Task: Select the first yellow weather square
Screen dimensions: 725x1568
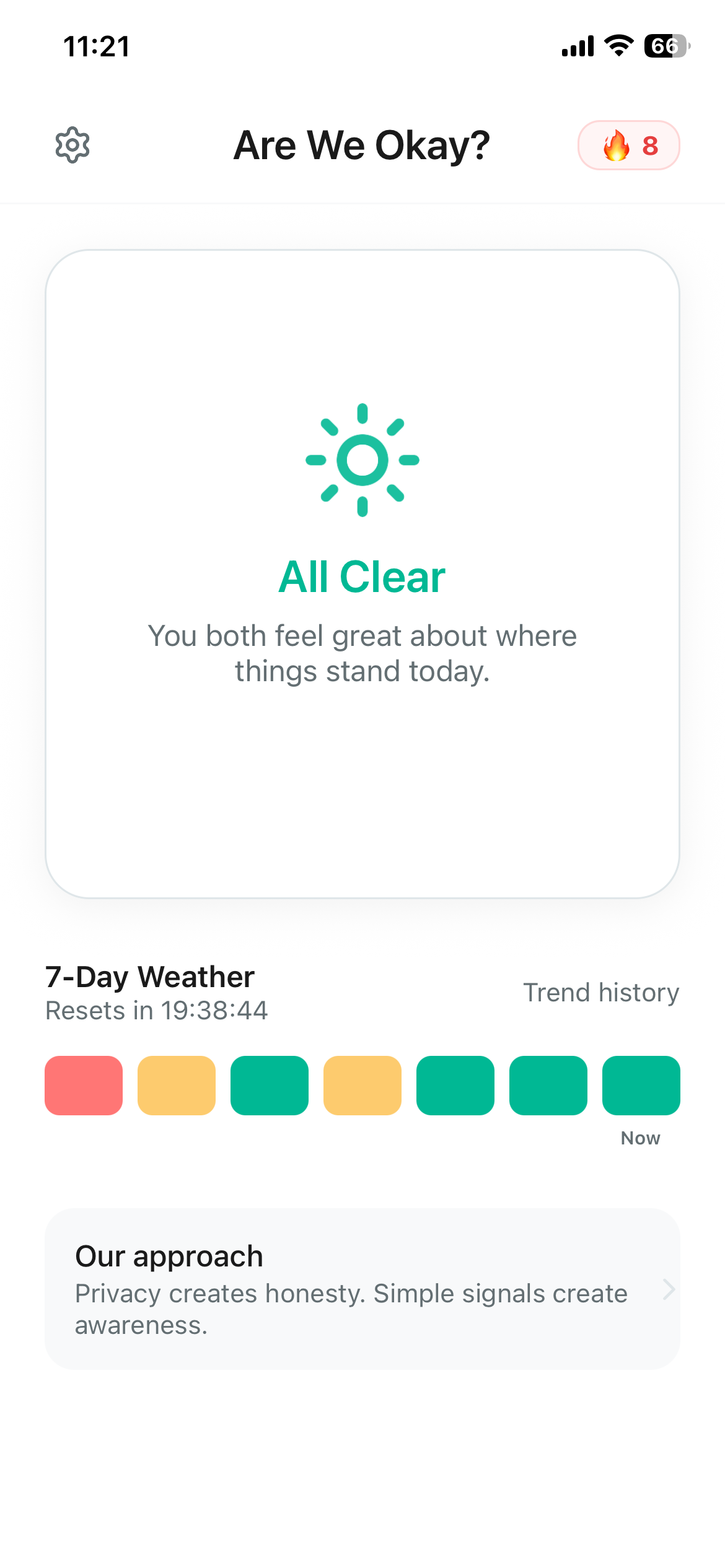Action: pos(177,1085)
